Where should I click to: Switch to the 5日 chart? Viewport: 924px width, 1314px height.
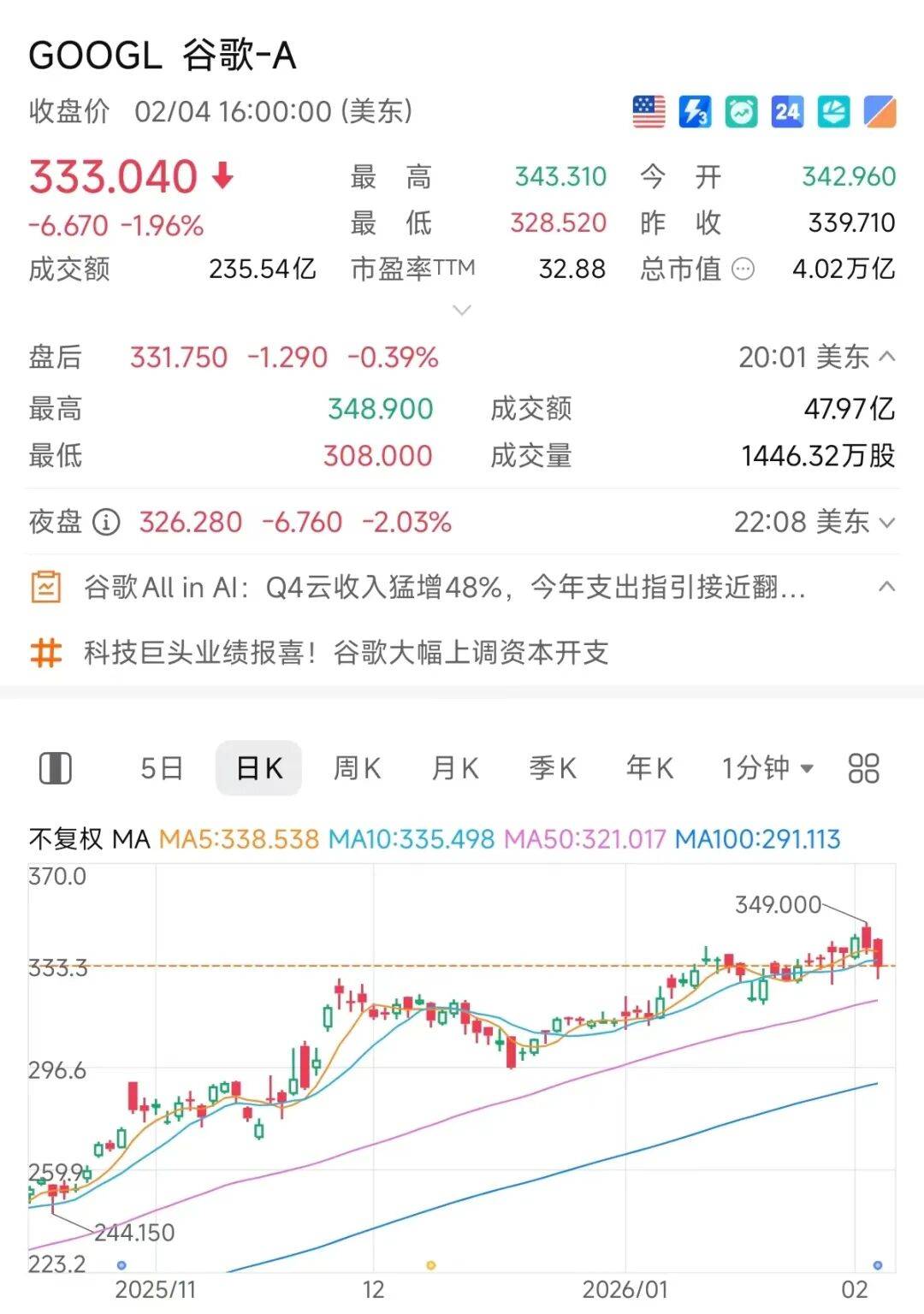(162, 768)
